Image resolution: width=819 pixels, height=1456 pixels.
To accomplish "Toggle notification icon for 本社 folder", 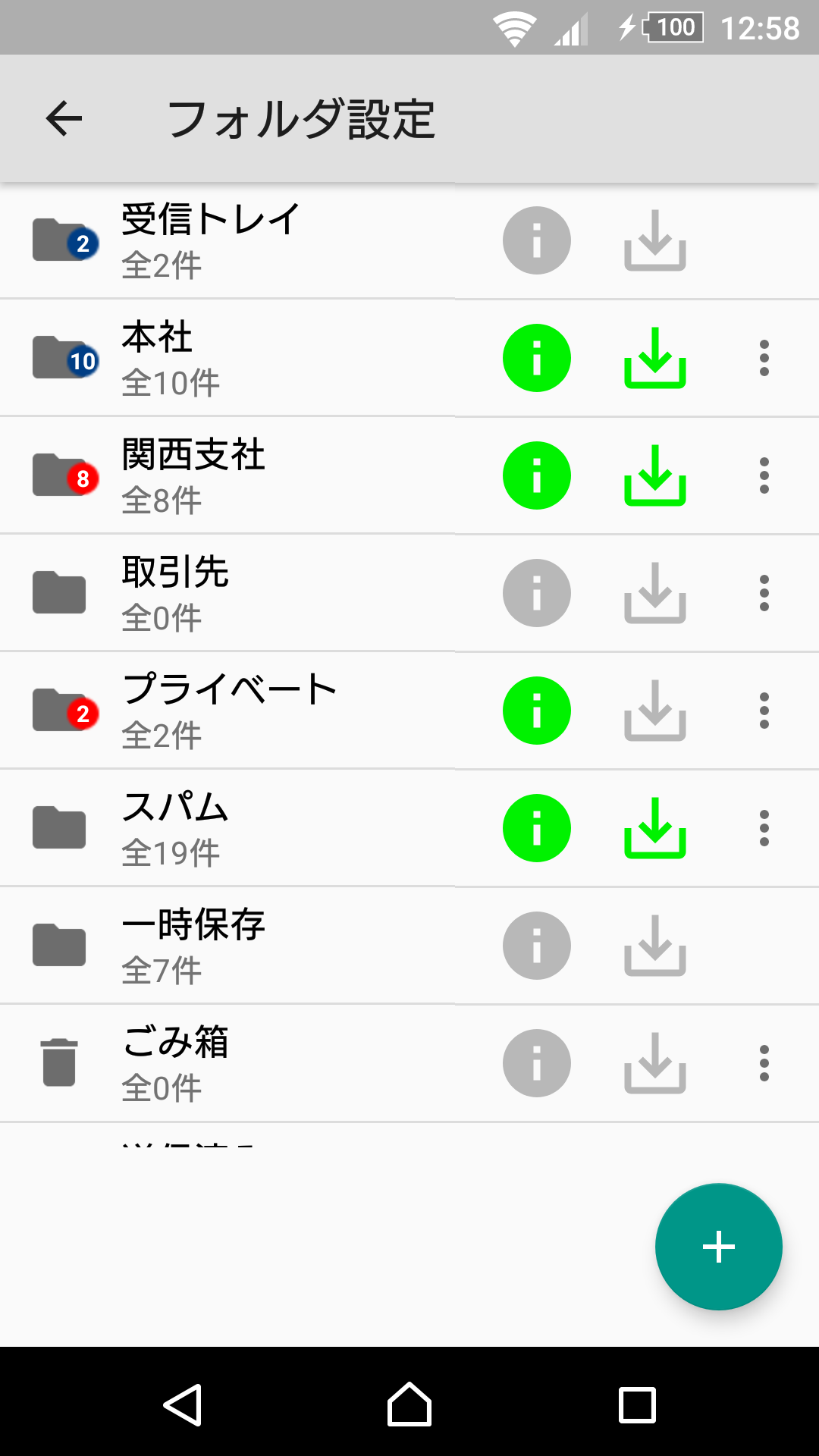I will pos(536,358).
